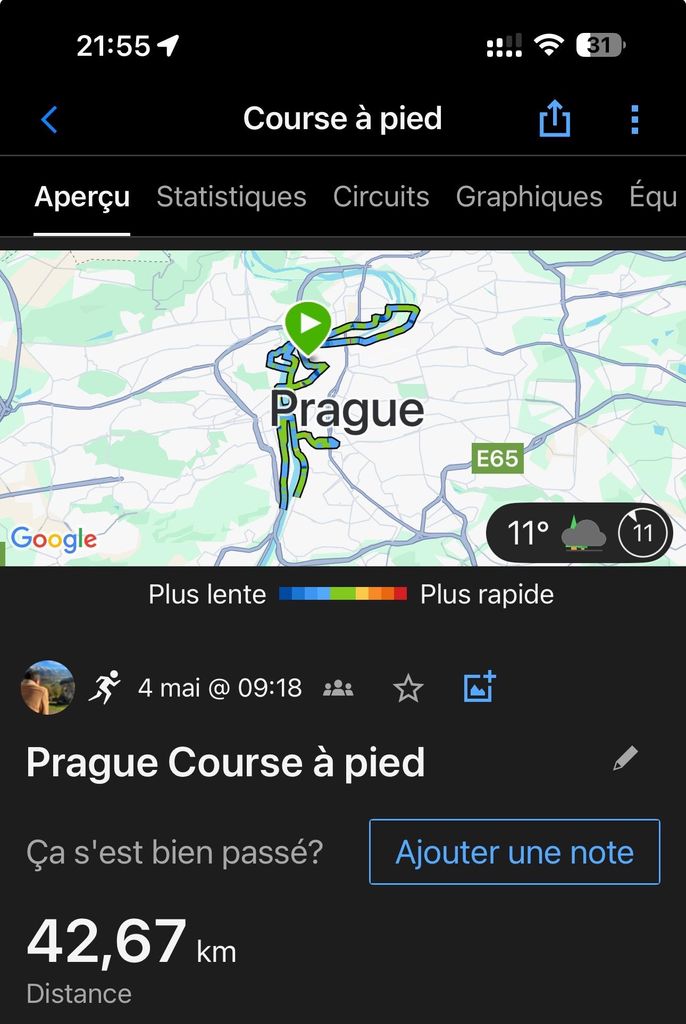The height and width of the screenshot is (1024, 686).
Task: Switch to the Statistiques tab
Action: click(231, 197)
